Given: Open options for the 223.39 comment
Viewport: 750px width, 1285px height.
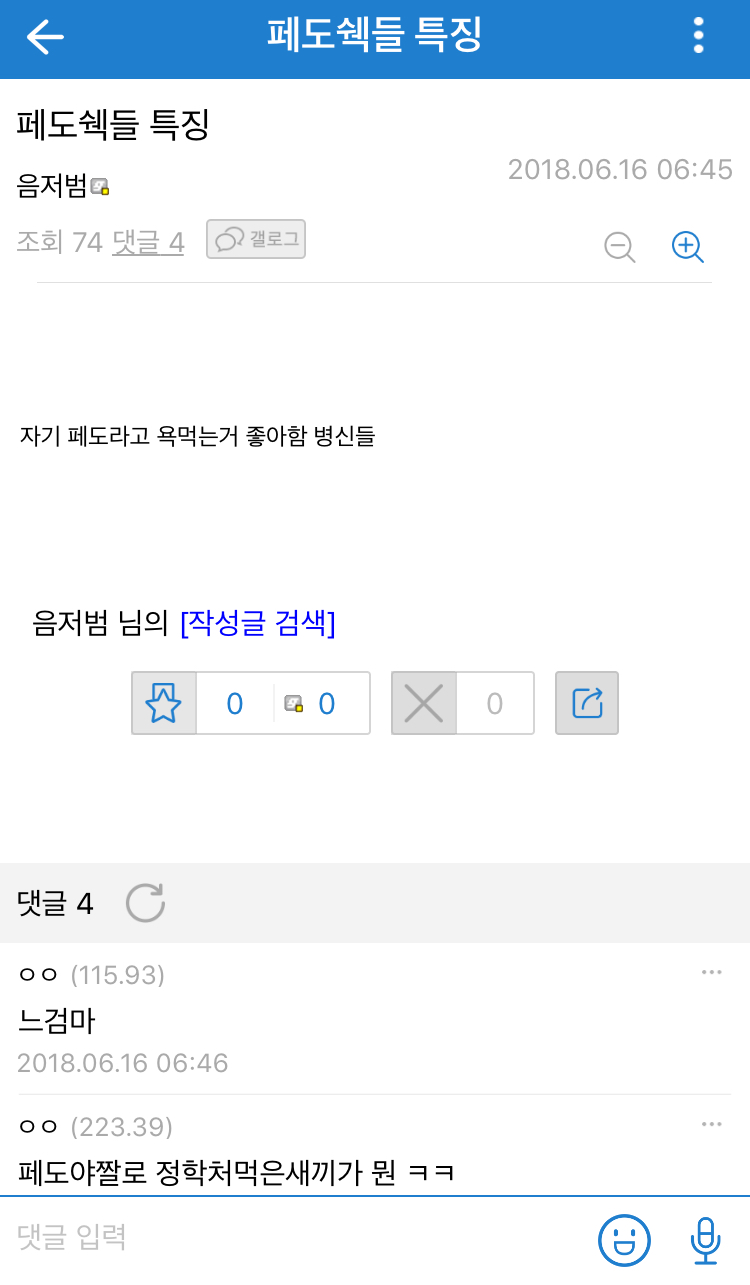Looking at the screenshot, I should coord(711,1124).
